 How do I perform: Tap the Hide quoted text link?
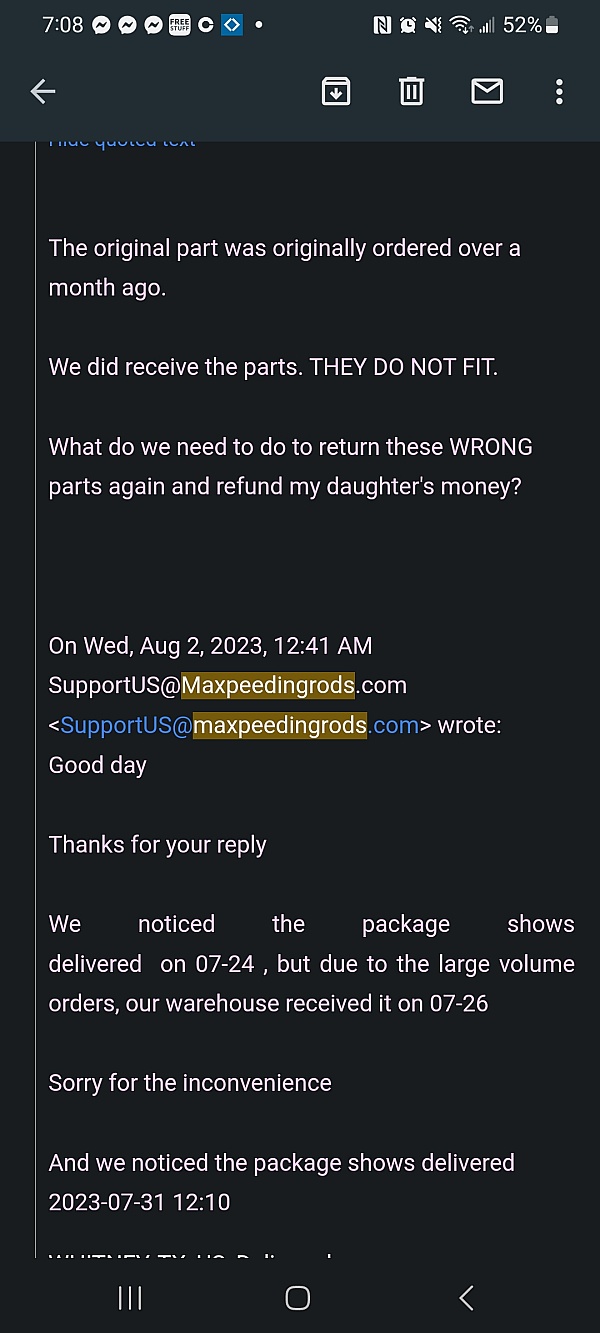tap(122, 143)
